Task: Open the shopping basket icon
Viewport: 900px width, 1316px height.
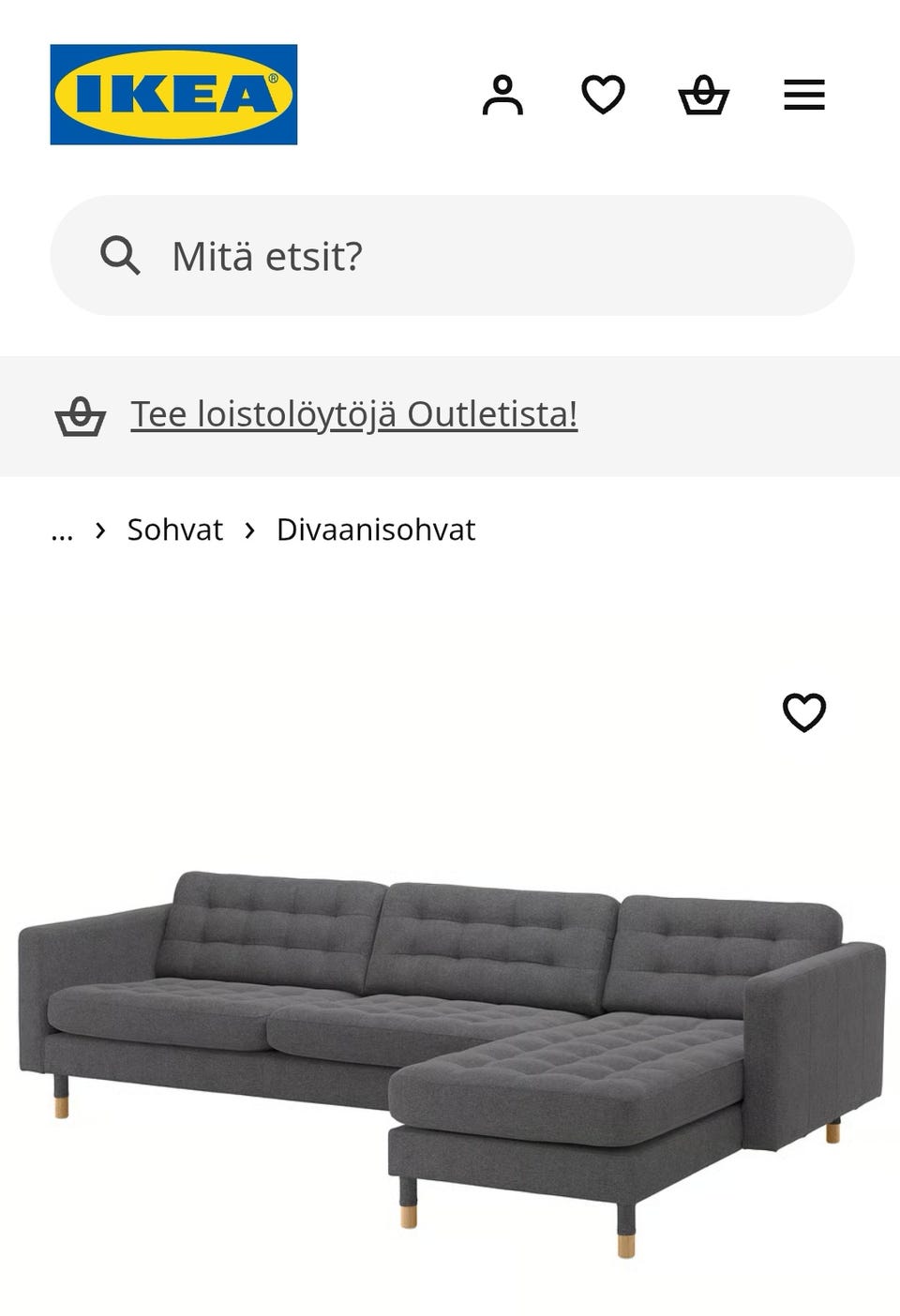Action: tap(706, 92)
